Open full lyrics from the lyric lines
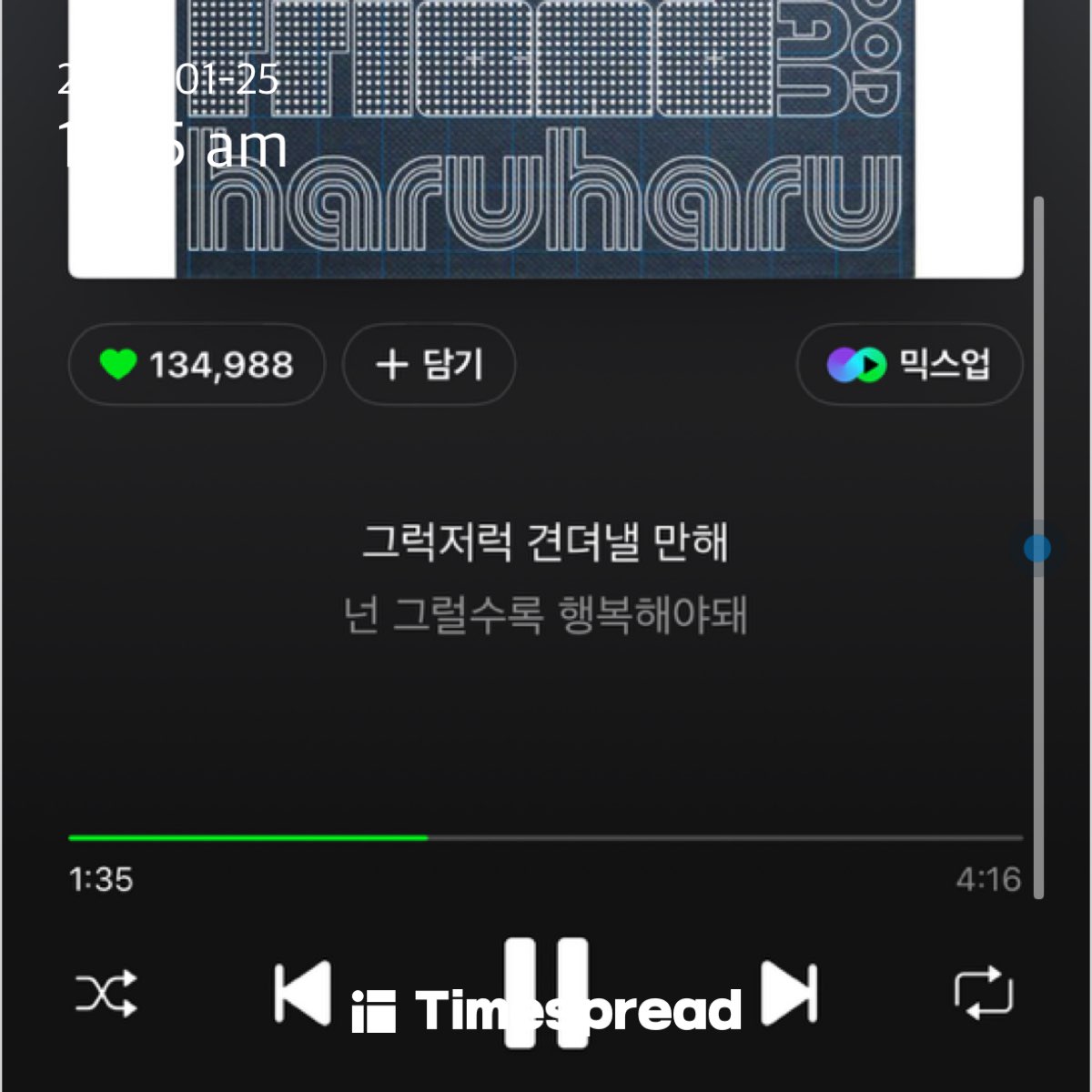The height and width of the screenshot is (1092, 1092). coord(545,579)
